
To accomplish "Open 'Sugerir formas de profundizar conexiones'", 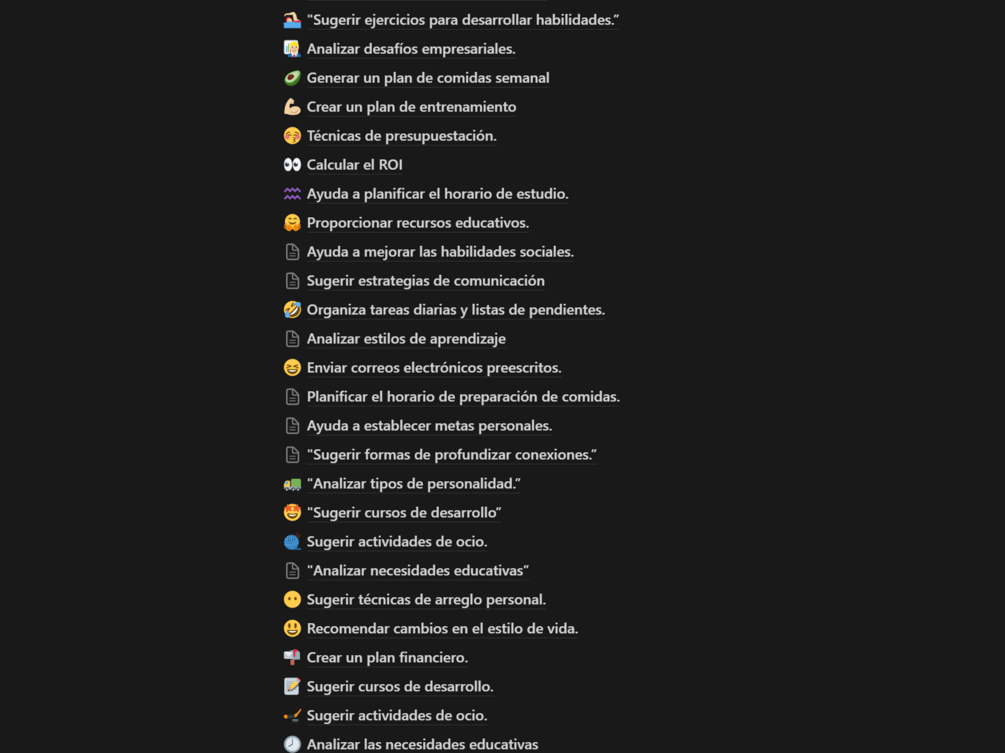I will coord(451,455).
